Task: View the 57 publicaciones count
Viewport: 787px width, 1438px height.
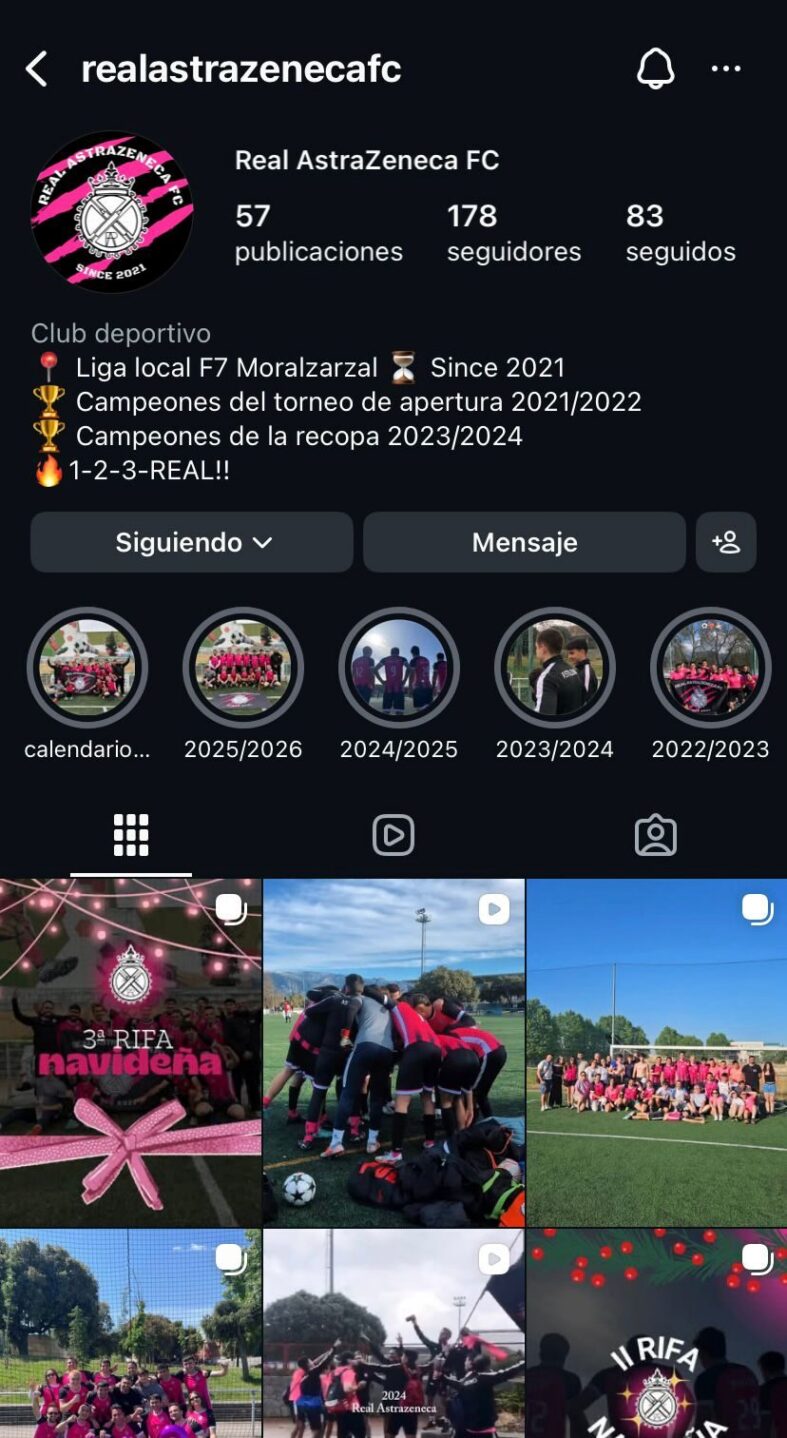Action: (317, 232)
